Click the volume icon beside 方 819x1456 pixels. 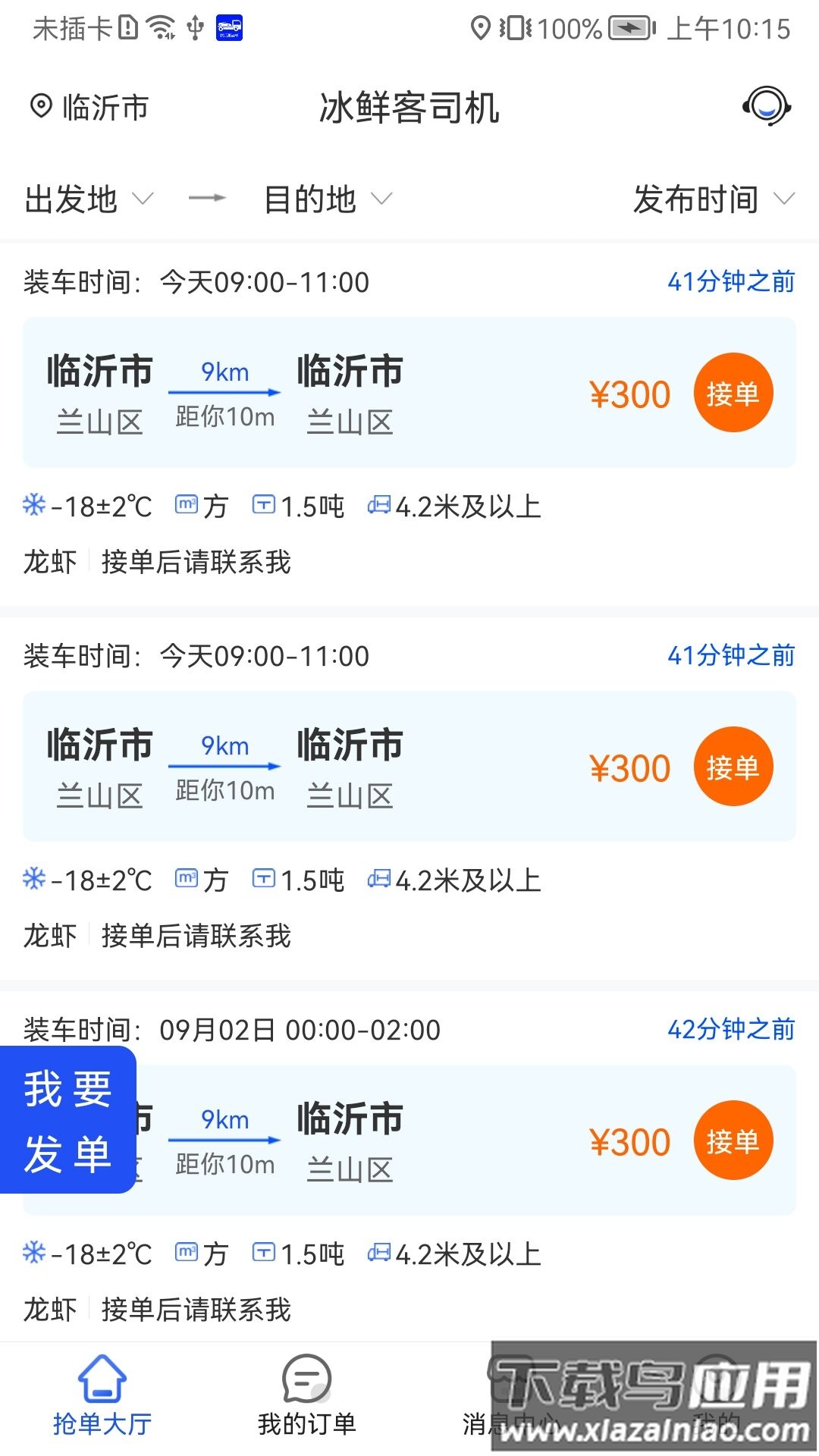pos(187,503)
